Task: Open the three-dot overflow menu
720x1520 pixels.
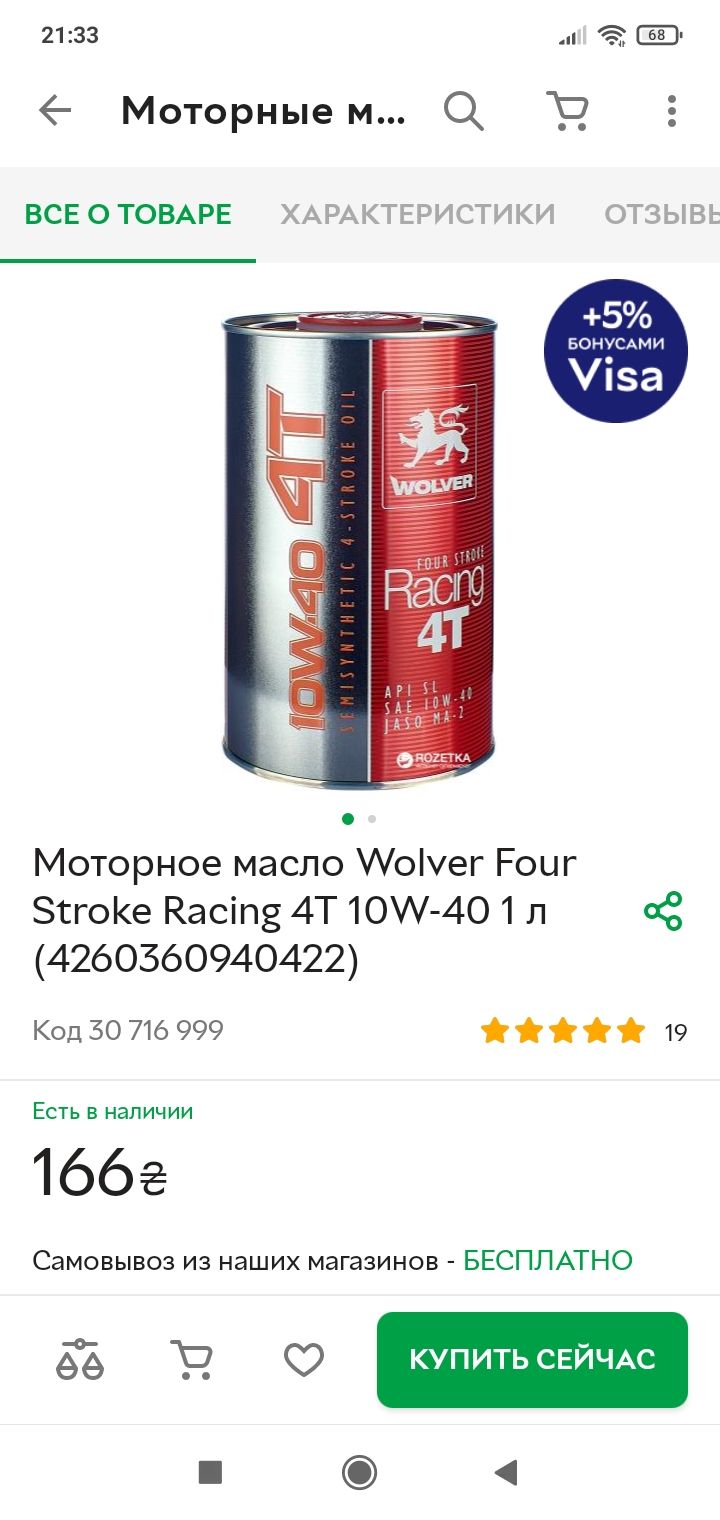Action: click(x=671, y=111)
